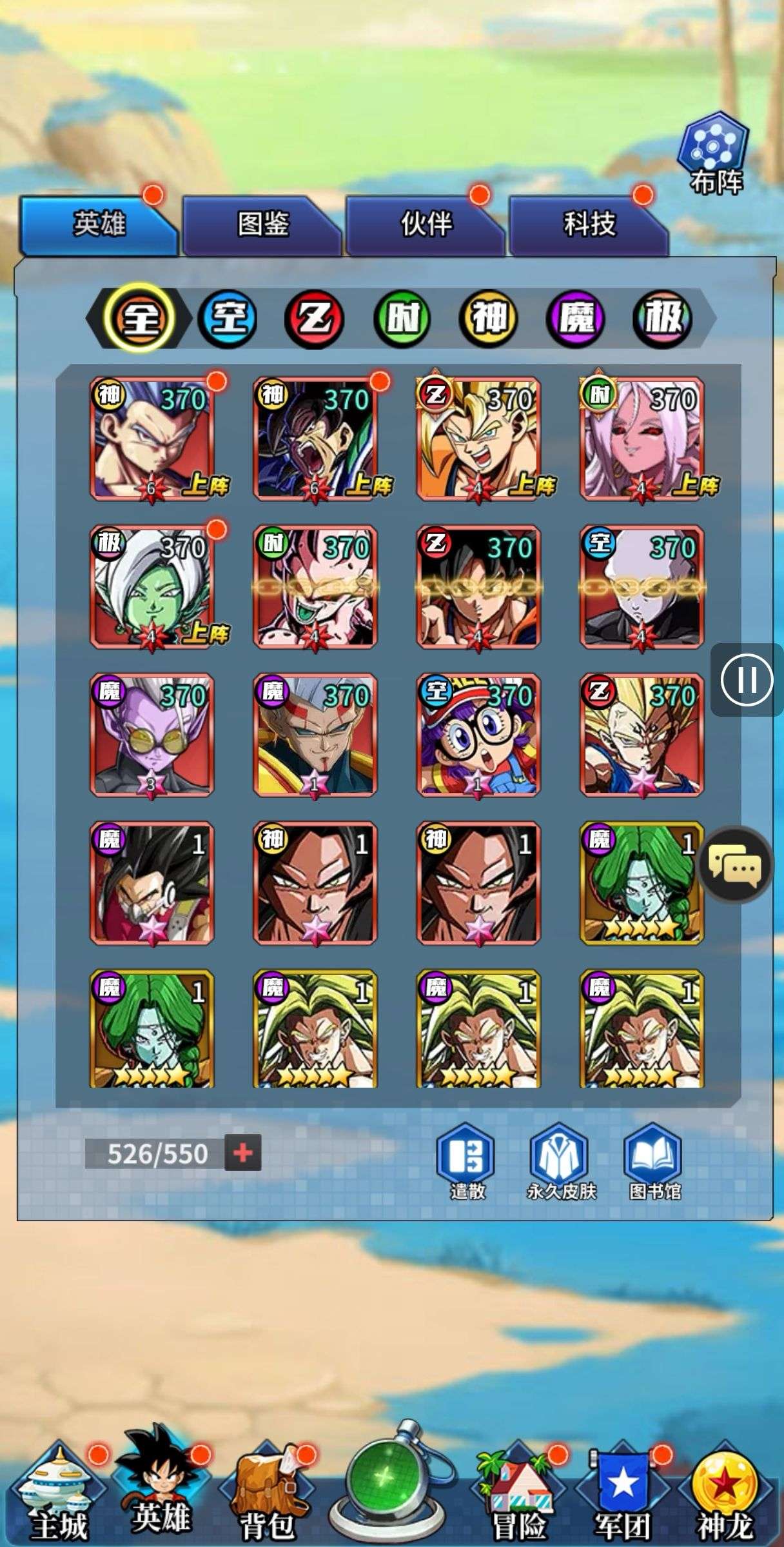The height and width of the screenshot is (1547, 784).
Task: Switch to the 科技 tab
Action: click(x=589, y=225)
